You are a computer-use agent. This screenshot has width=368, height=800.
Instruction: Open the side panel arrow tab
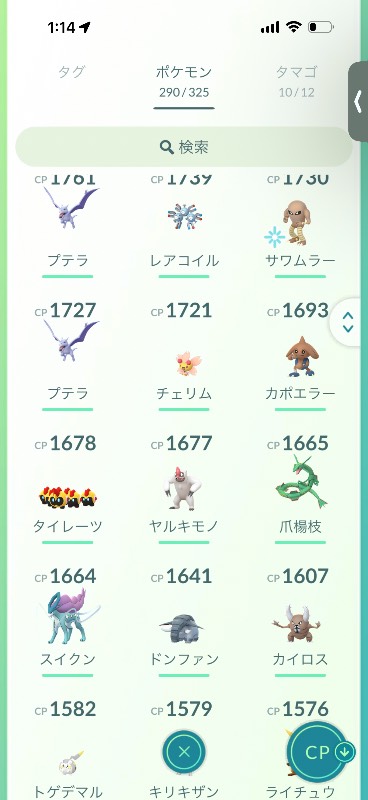point(358,101)
